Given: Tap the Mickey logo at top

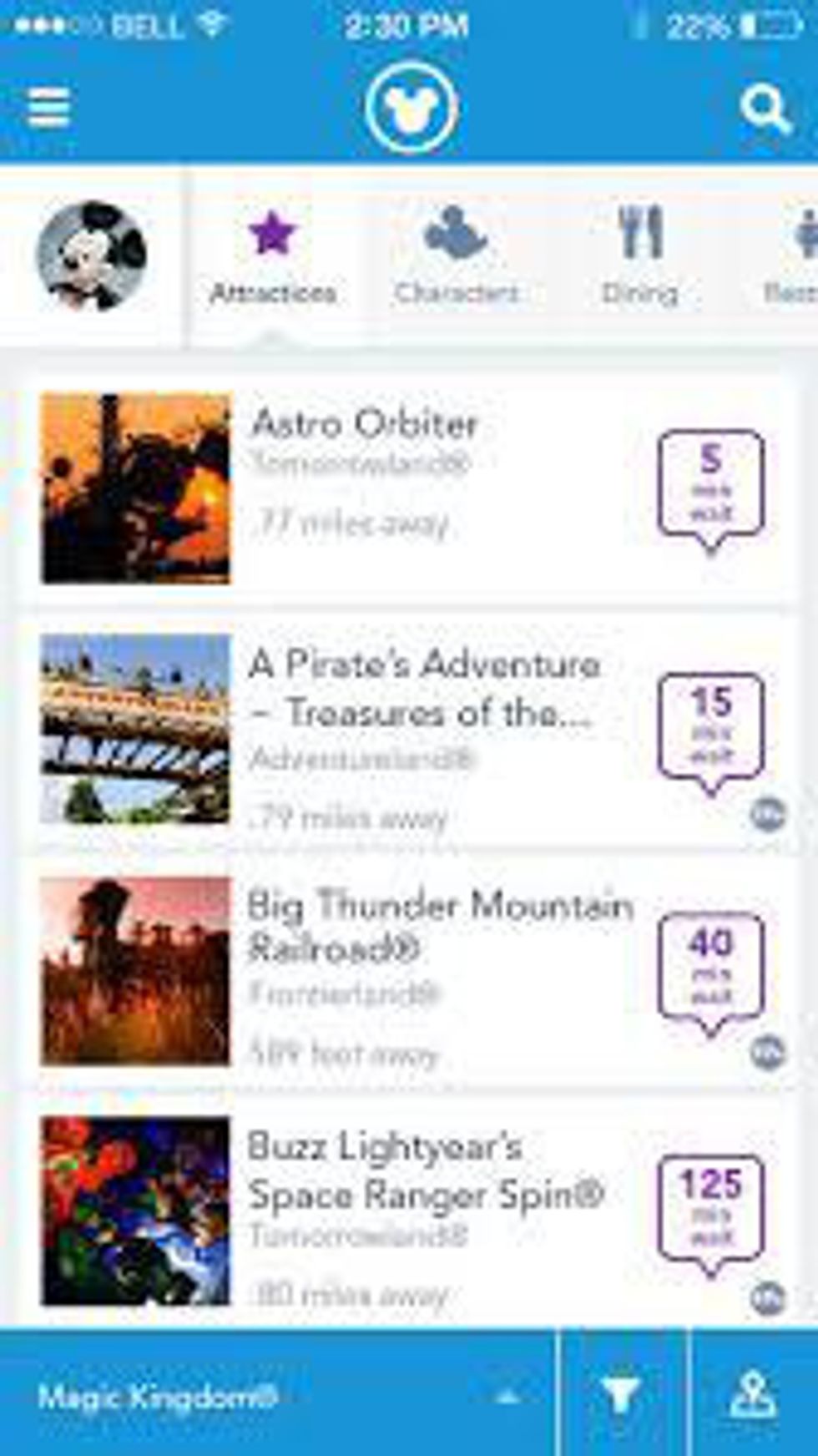Looking at the screenshot, I should pyautogui.click(x=411, y=109).
